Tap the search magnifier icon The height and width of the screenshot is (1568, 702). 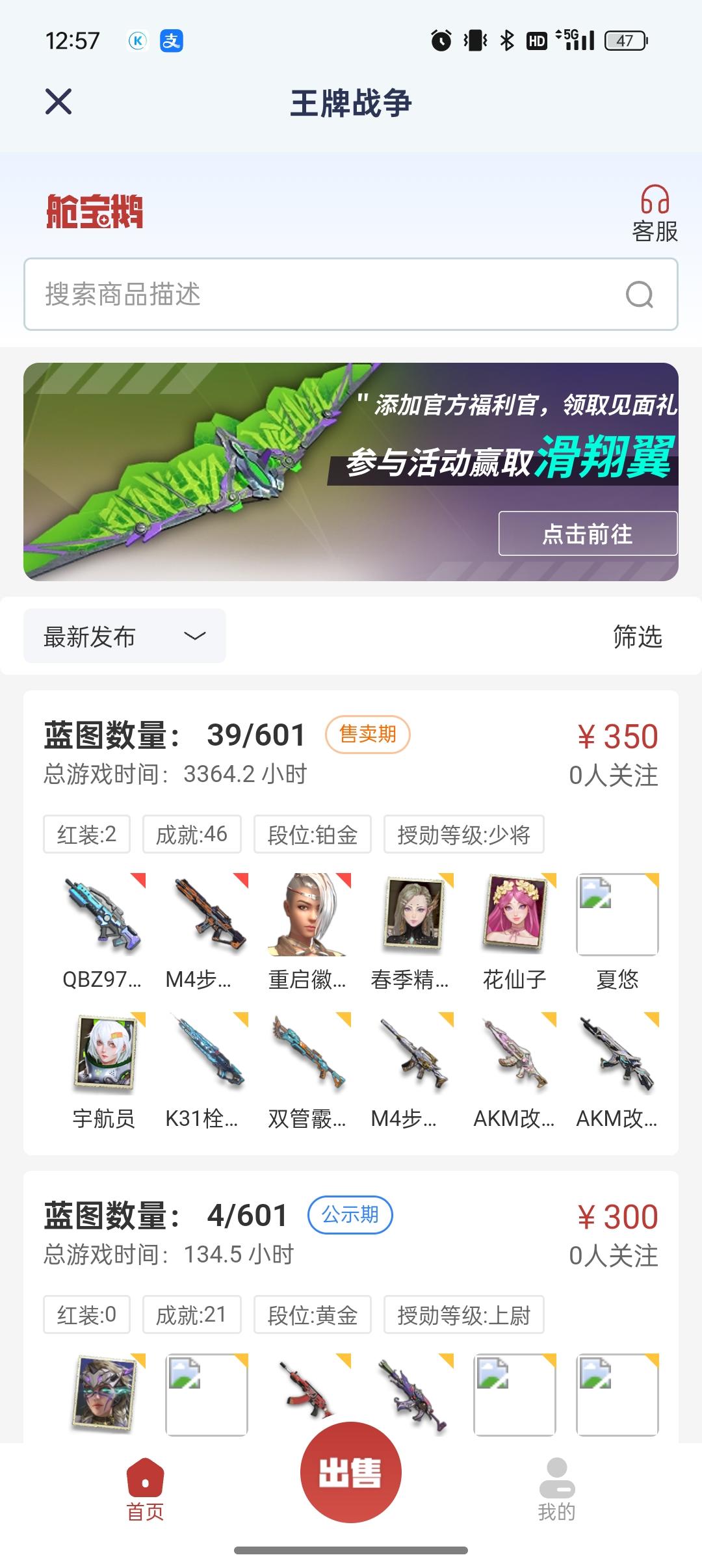pyautogui.click(x=640, y=294)
